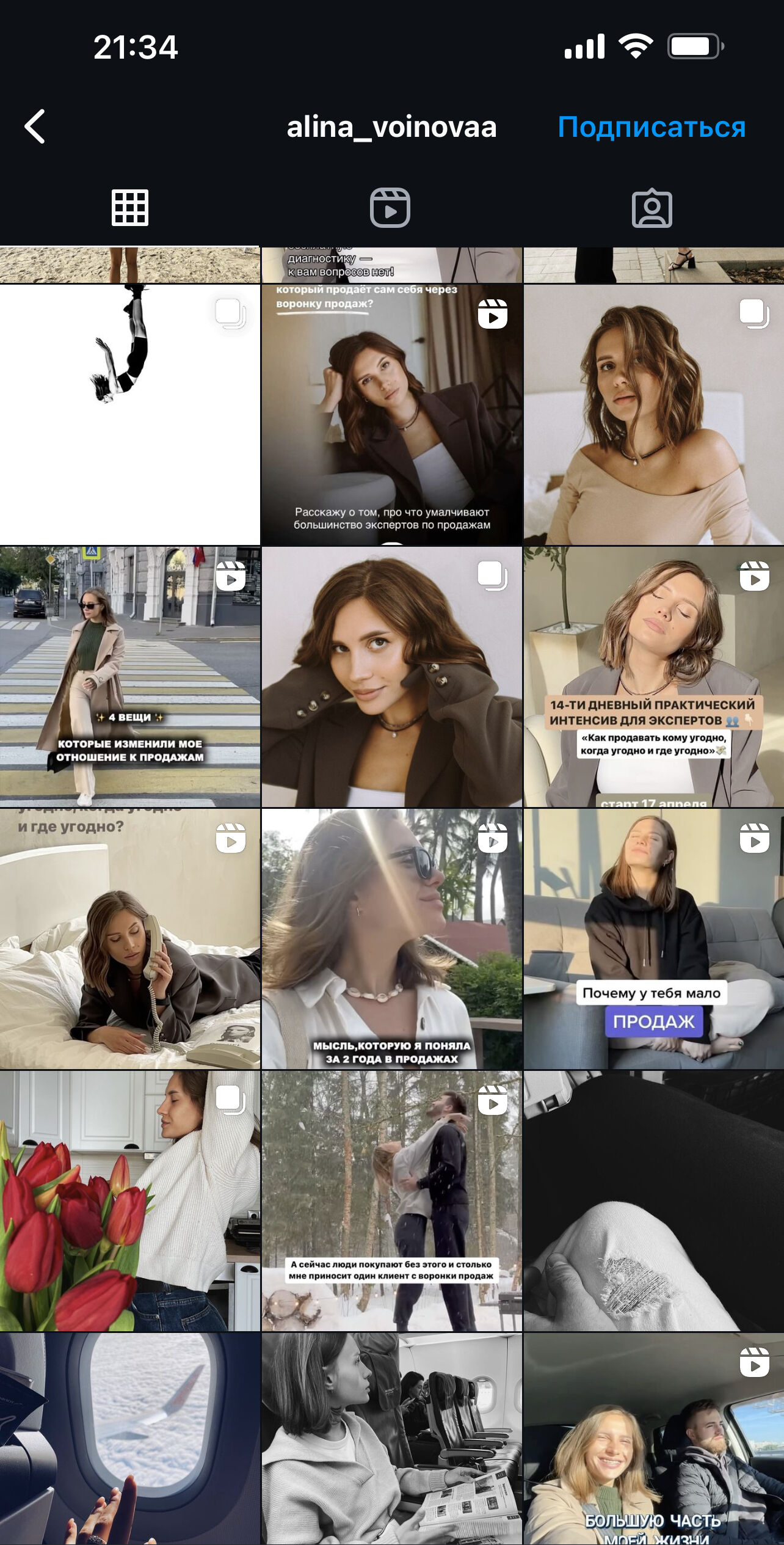The image size is (784, 1545).
Task: Open reel about воронку продаж
Action: point(391,414)
